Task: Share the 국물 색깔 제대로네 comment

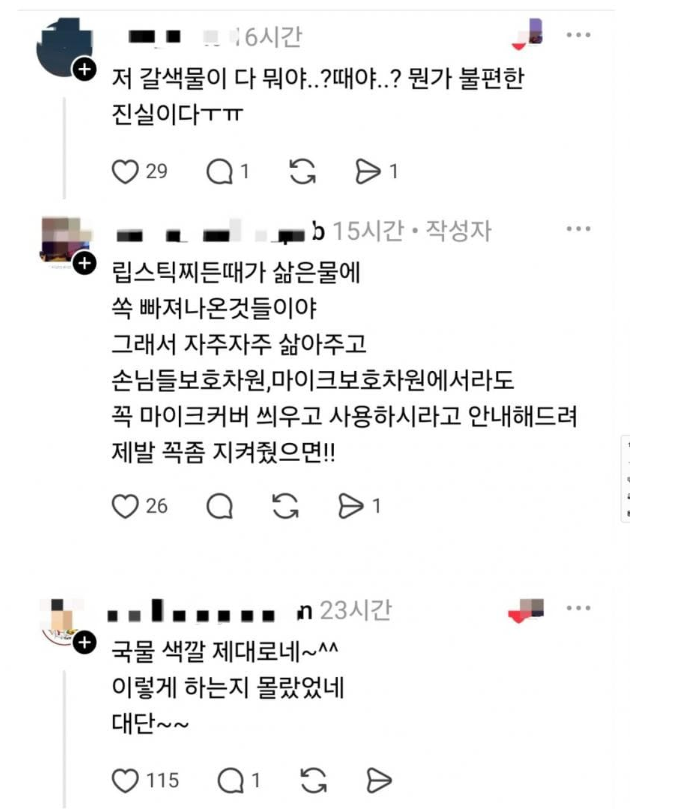Action: (379, 780)
